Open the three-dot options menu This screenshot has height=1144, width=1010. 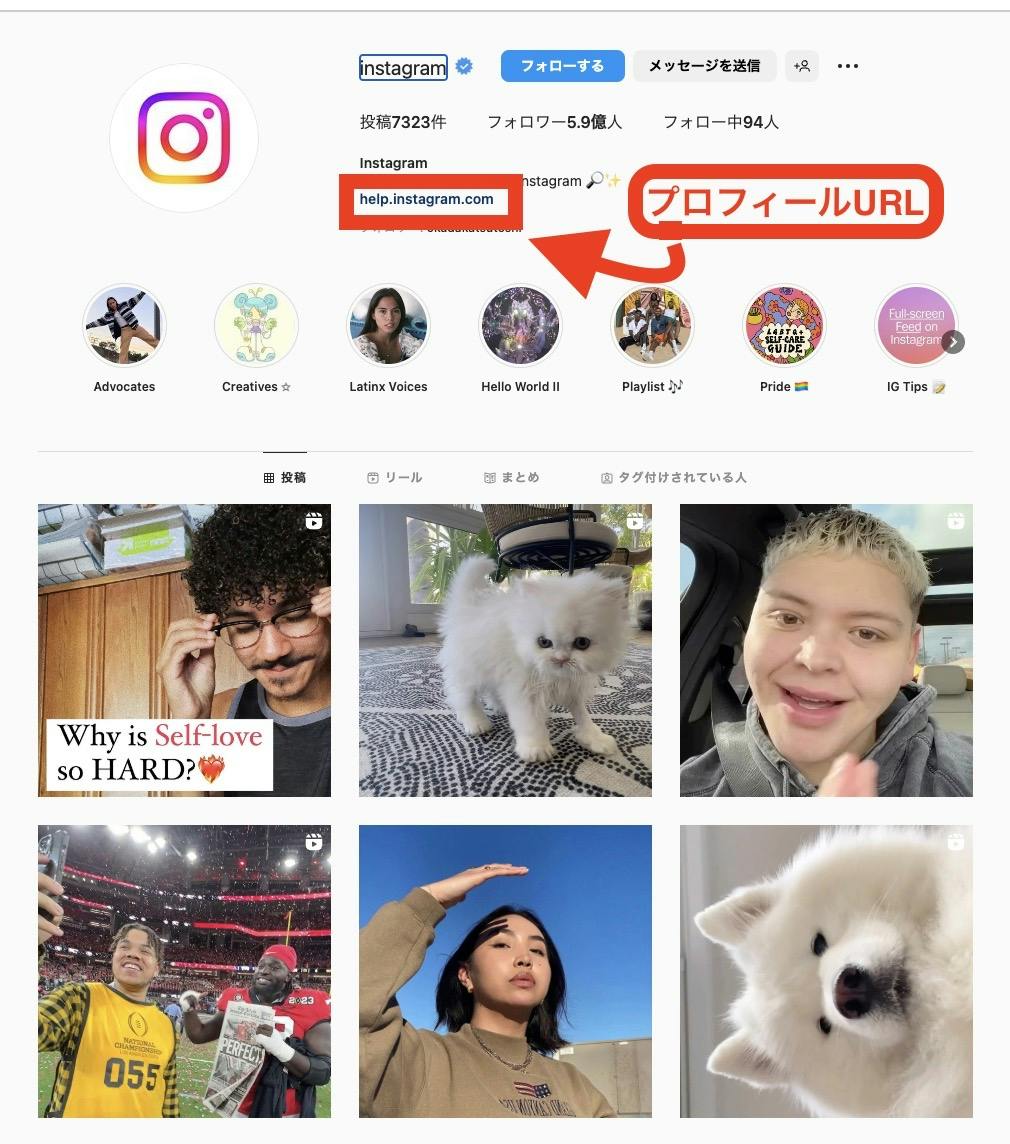848,66
